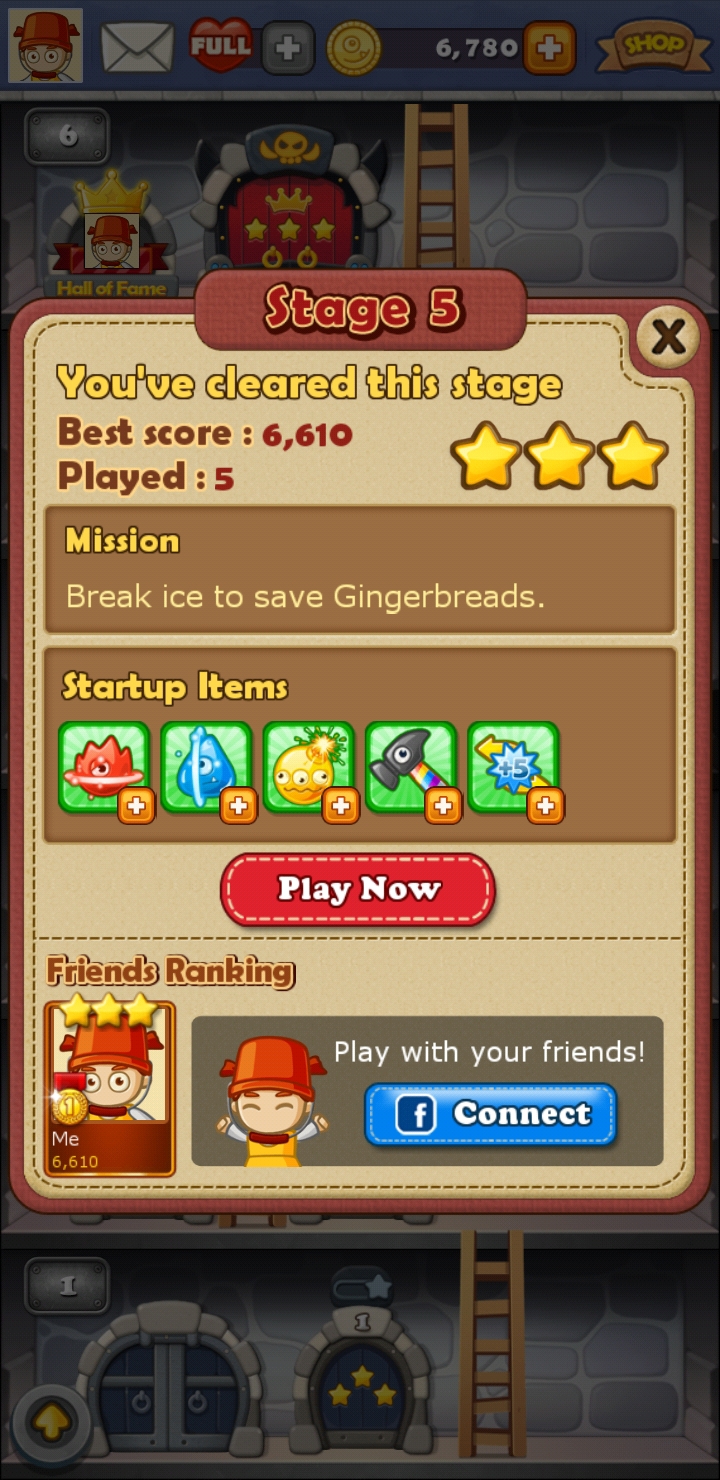
Task: Start the stage with Play Now
Action: click(x=358, y=889)
